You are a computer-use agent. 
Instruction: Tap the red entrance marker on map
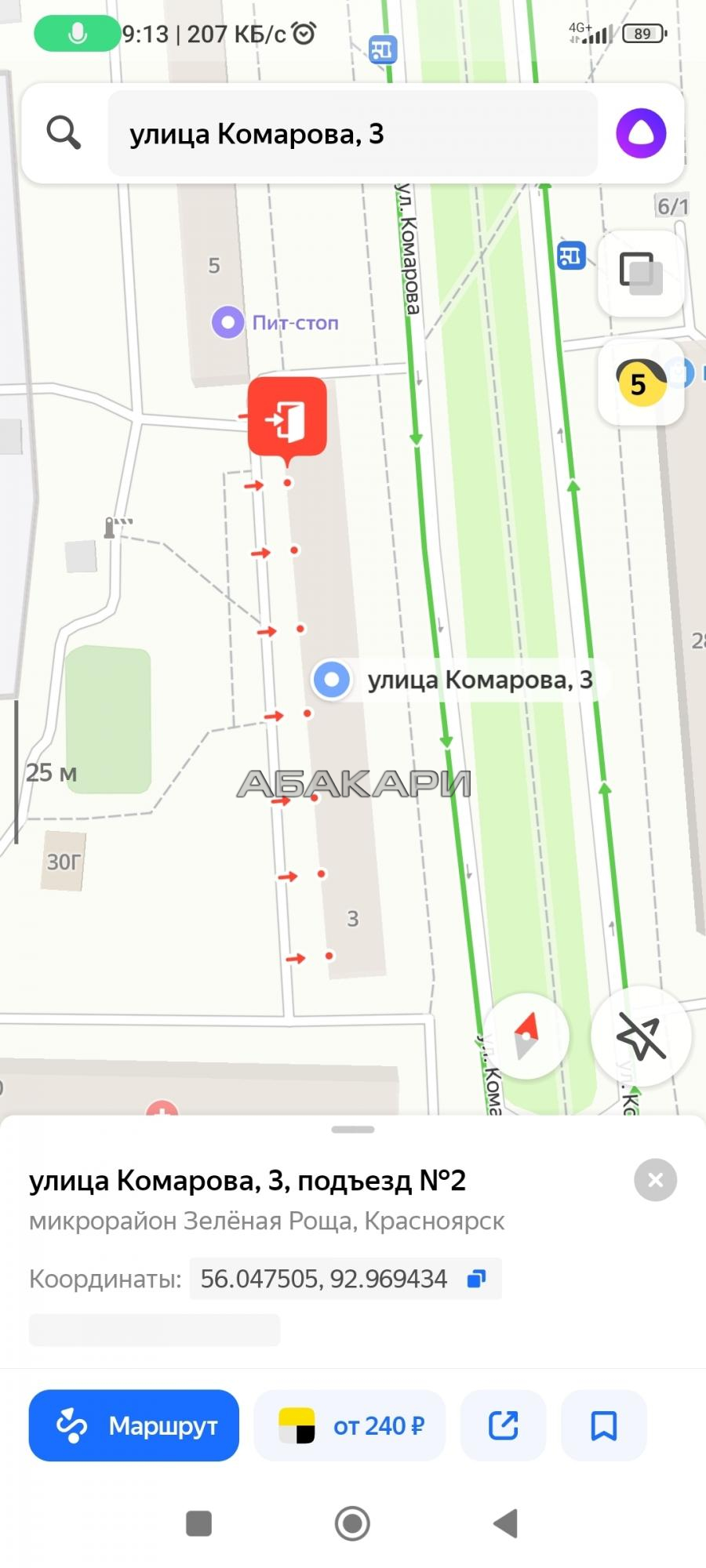click(287, 418)
